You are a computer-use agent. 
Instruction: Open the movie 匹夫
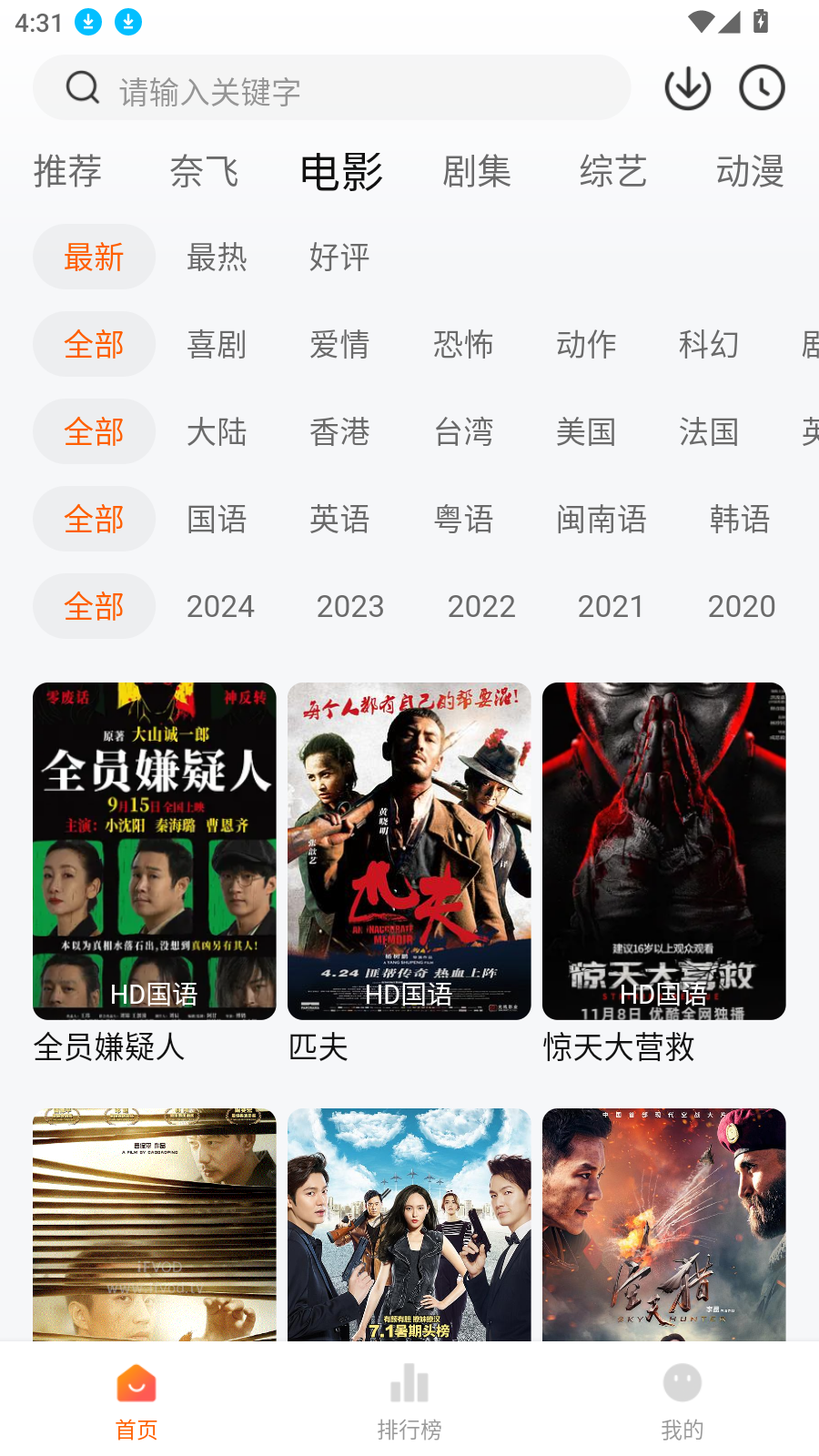click(409, 851)
